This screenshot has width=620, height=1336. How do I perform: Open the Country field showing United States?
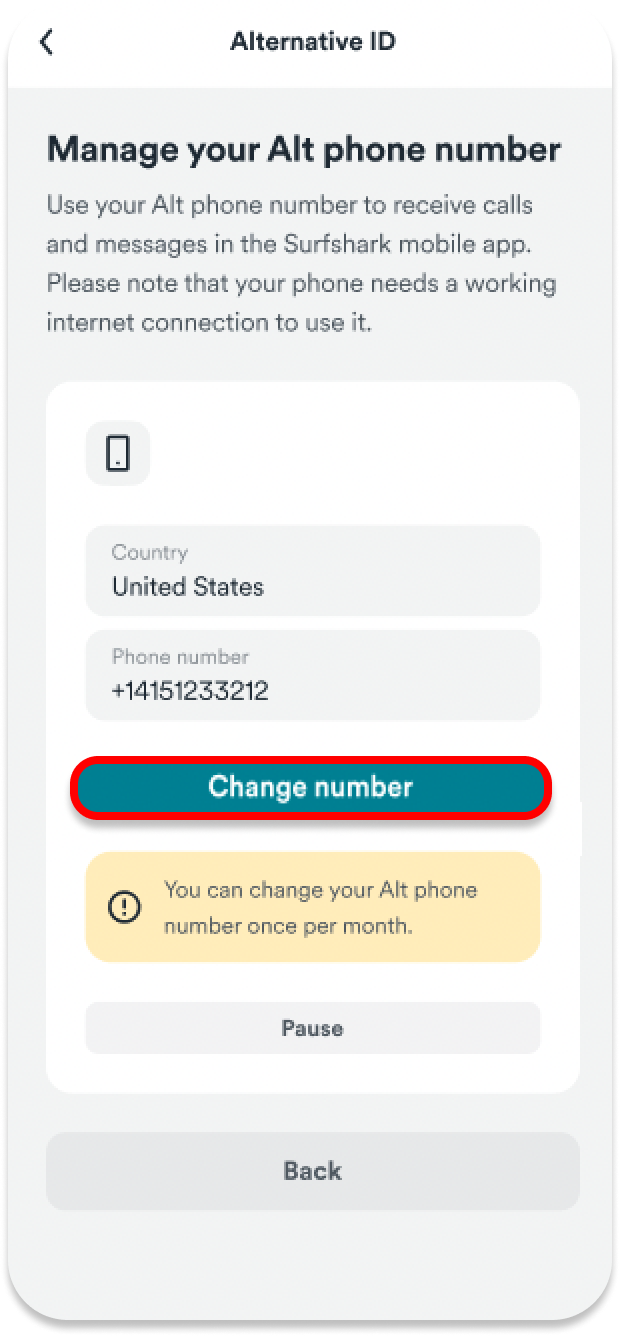point(312,571)
